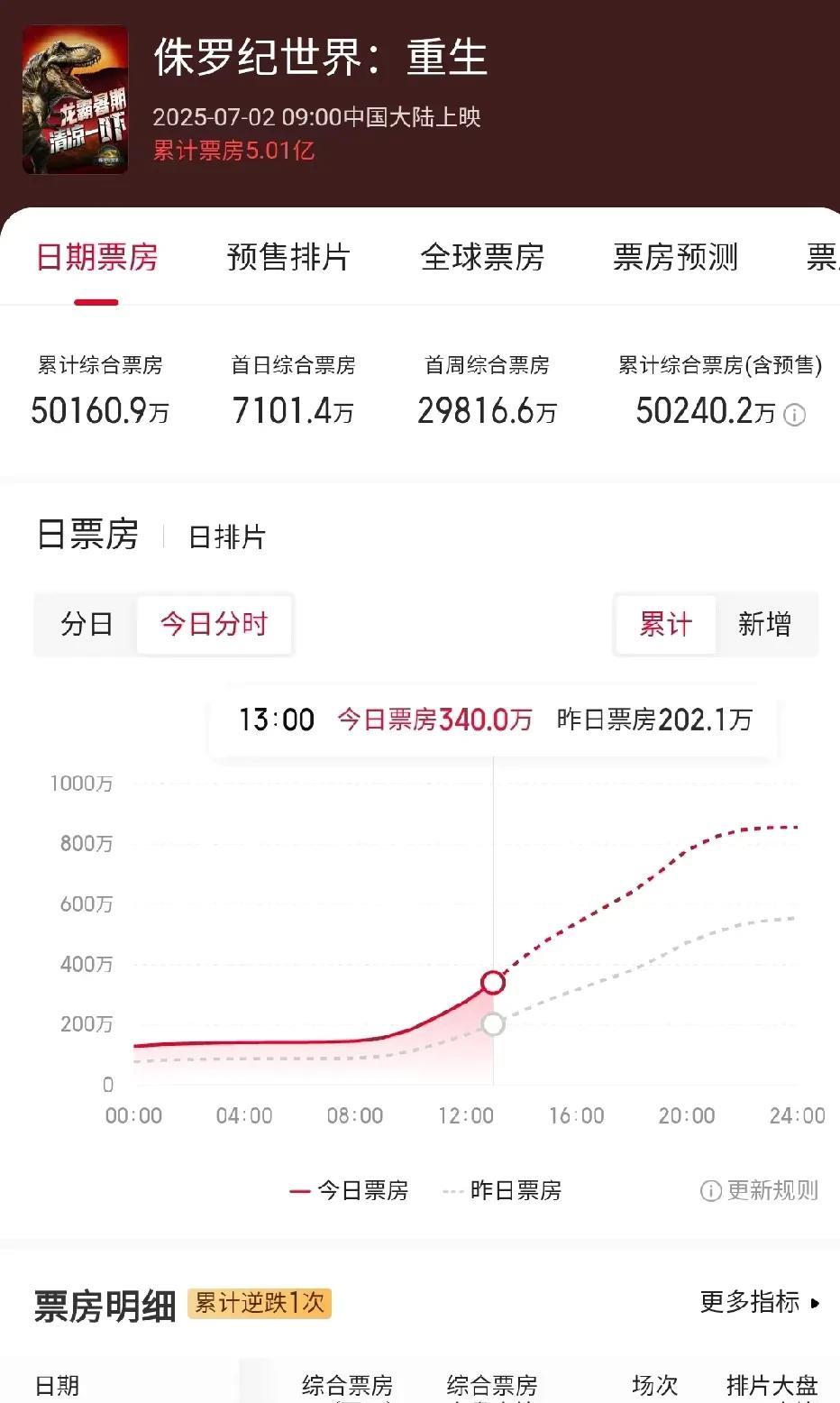840x1403 pixels.
Task: Expand 更多指标 options
Action: (x=761, y=1302)
